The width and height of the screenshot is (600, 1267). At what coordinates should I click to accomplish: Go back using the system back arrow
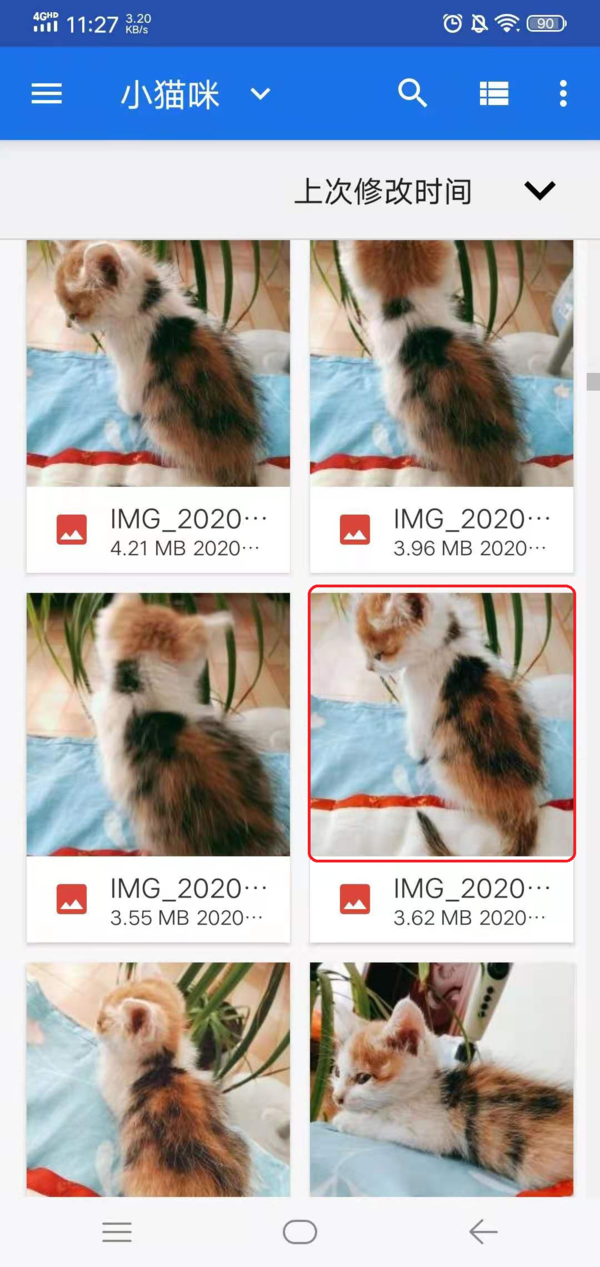pos(483,1232)
